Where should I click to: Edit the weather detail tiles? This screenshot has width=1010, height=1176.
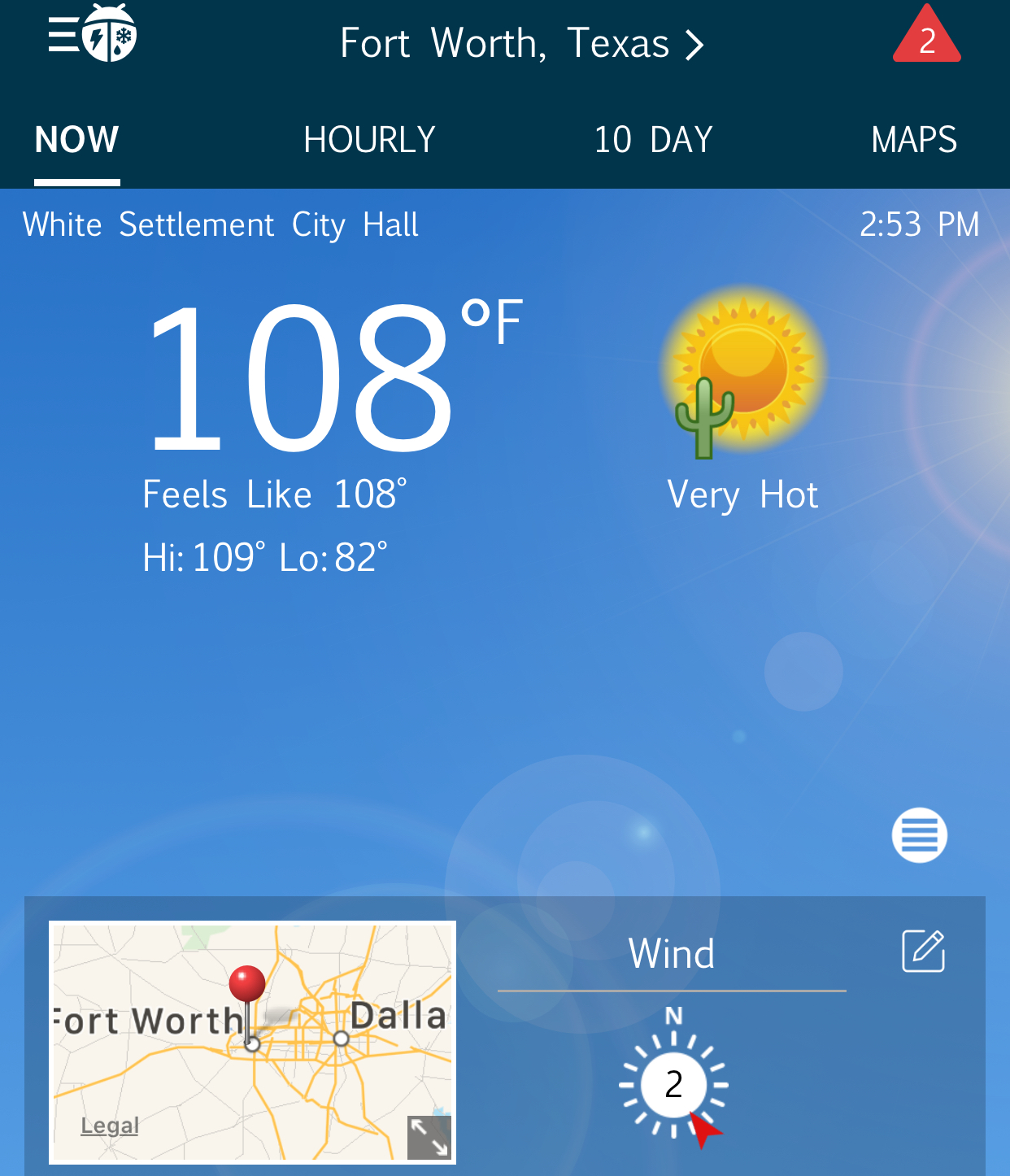point(923,951)
